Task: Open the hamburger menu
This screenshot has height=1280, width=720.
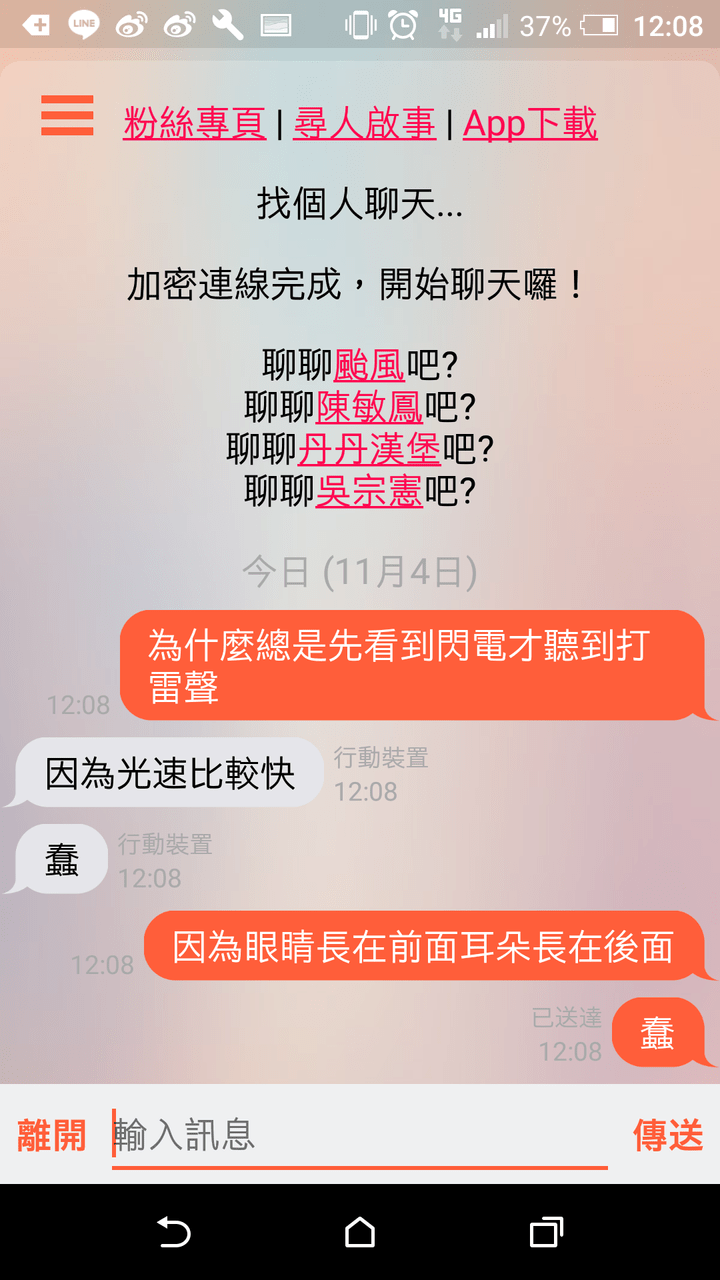Action: [x=67, y=116]
